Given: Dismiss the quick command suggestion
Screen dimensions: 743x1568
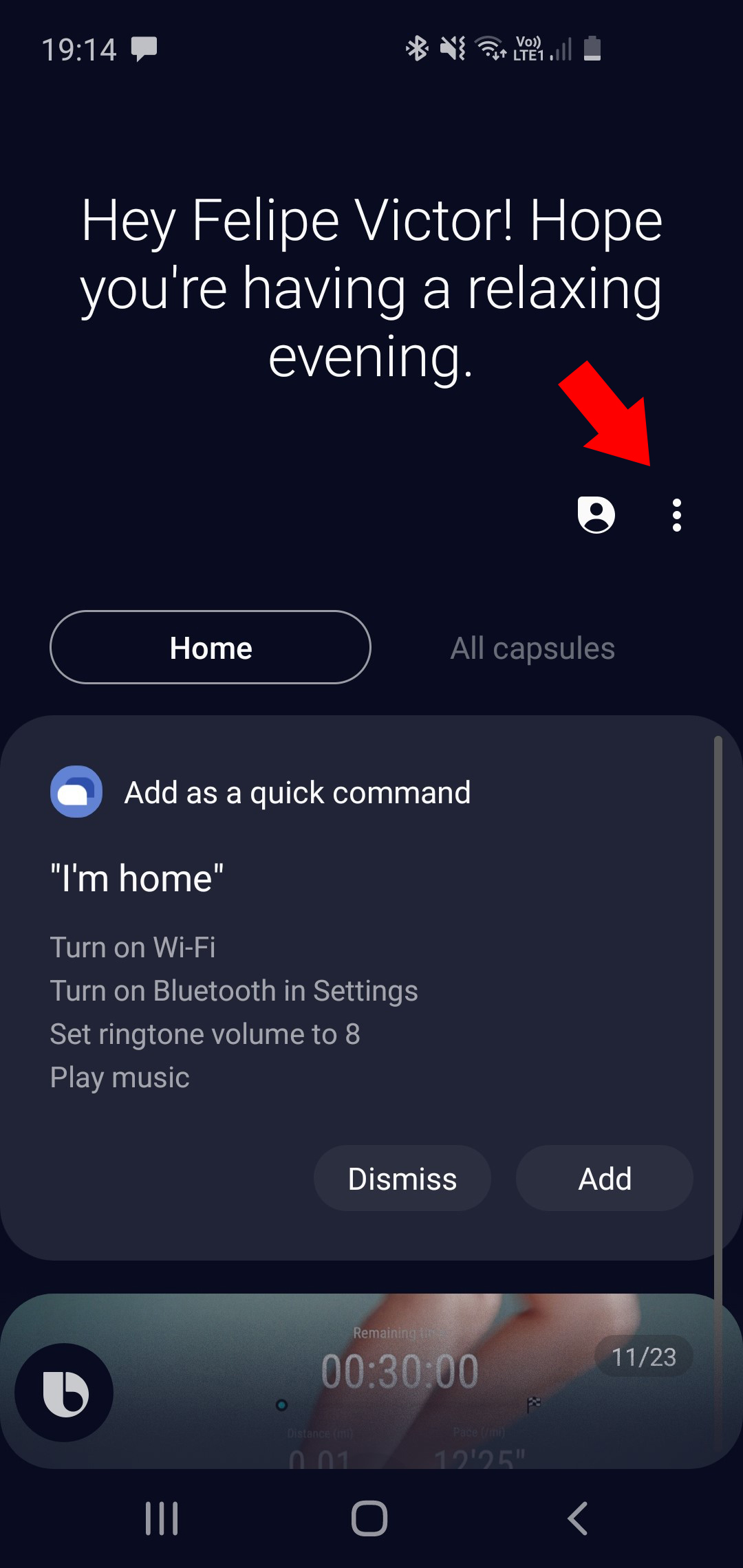Looking at the screenshot, I should (x=402, y=1179).
